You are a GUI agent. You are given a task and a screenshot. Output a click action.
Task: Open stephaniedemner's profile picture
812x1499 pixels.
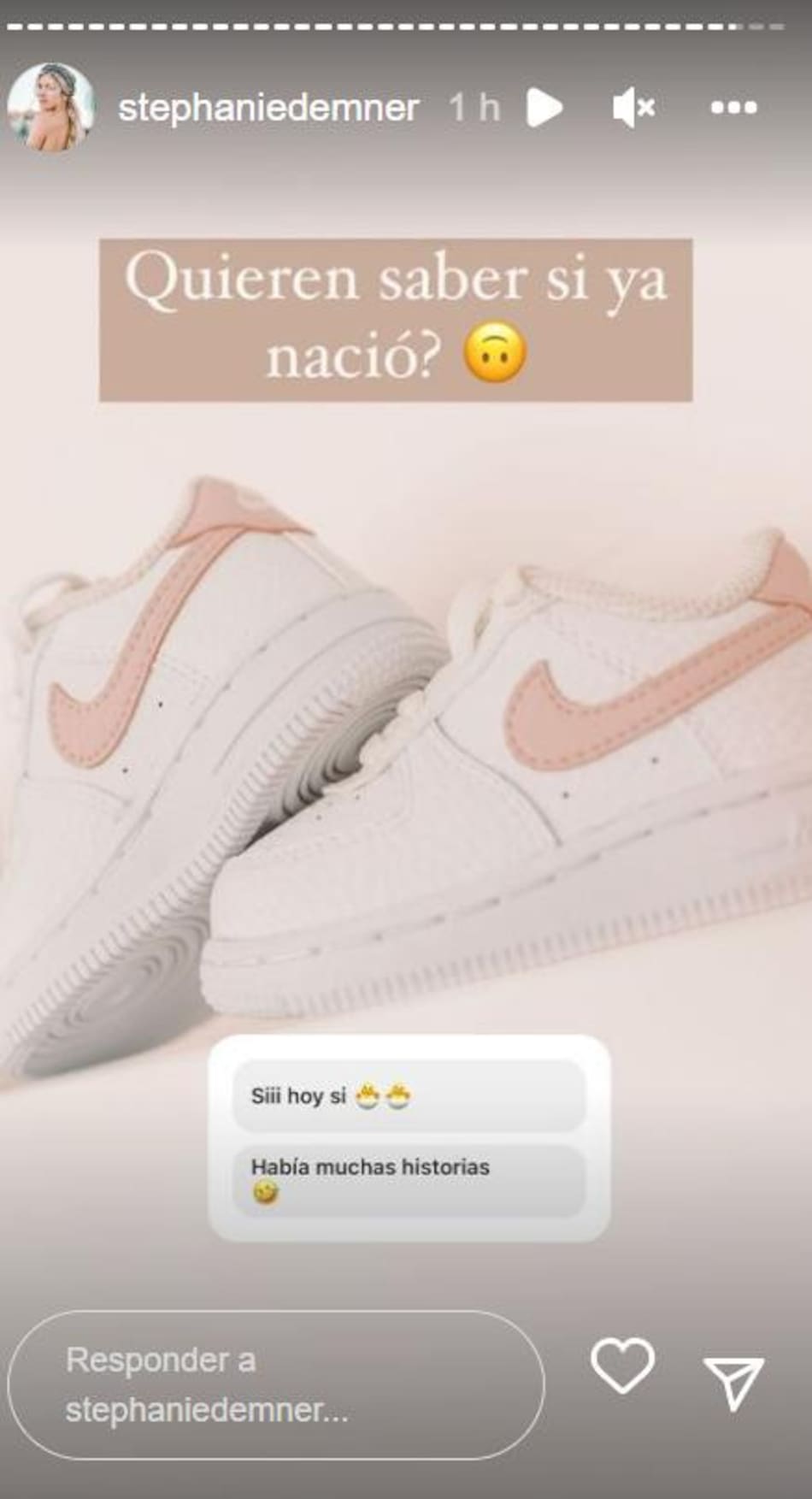(x=49, y=106)
